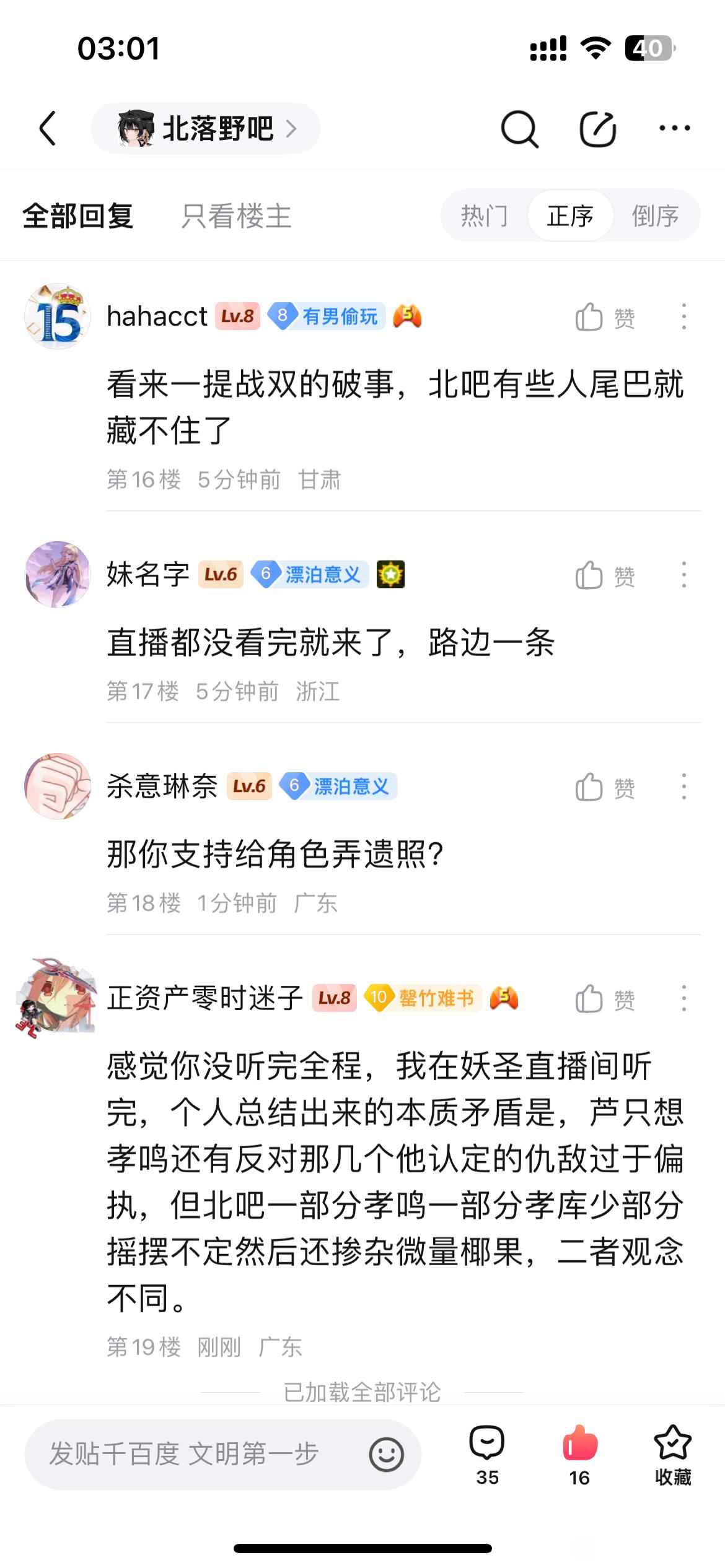Open more options for 杀意琳奈's reply
The width and height of the screenshot is (725, 1568).
click(683, 787)
